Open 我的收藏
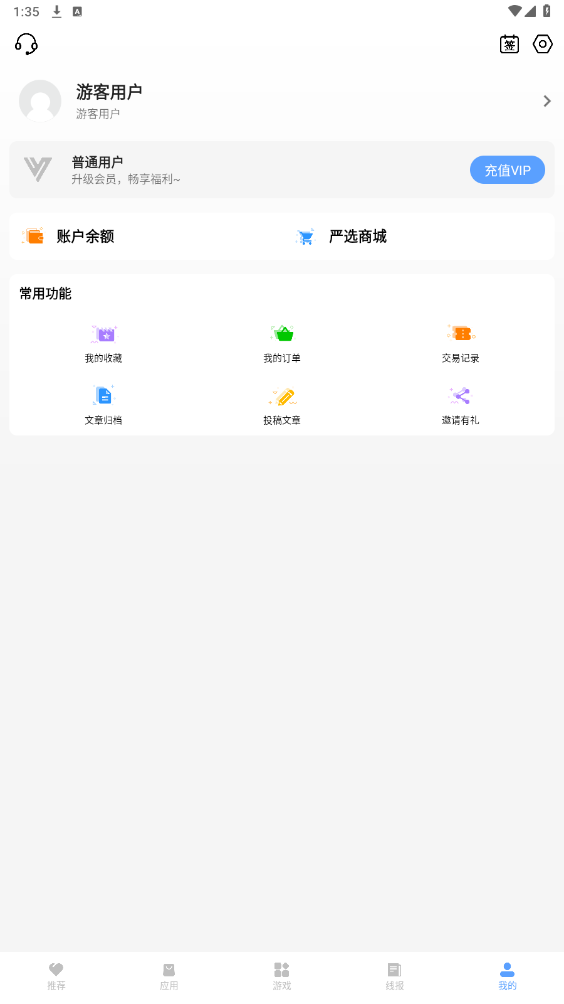564x1004 pixels. click(103, 344)
